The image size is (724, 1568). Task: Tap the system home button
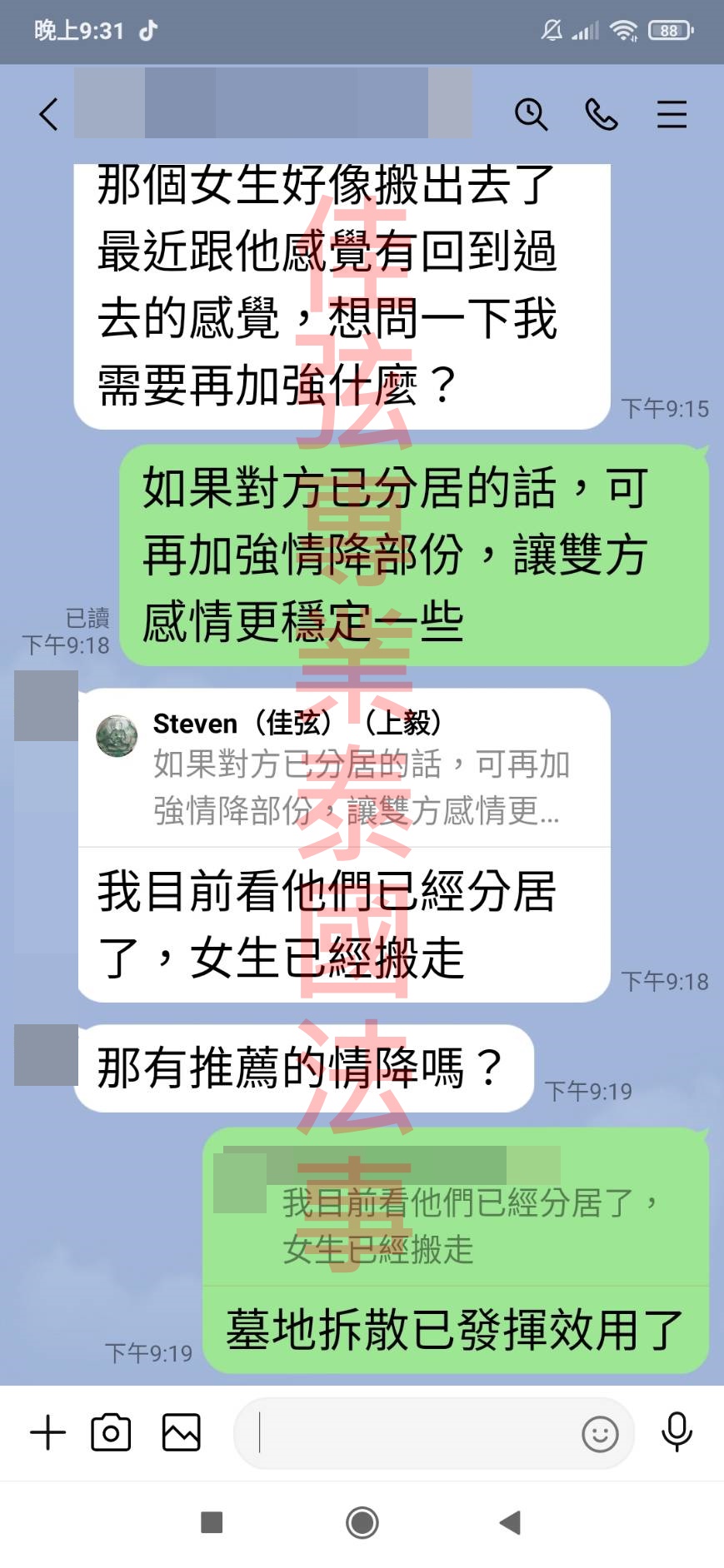pos(362,1522)
